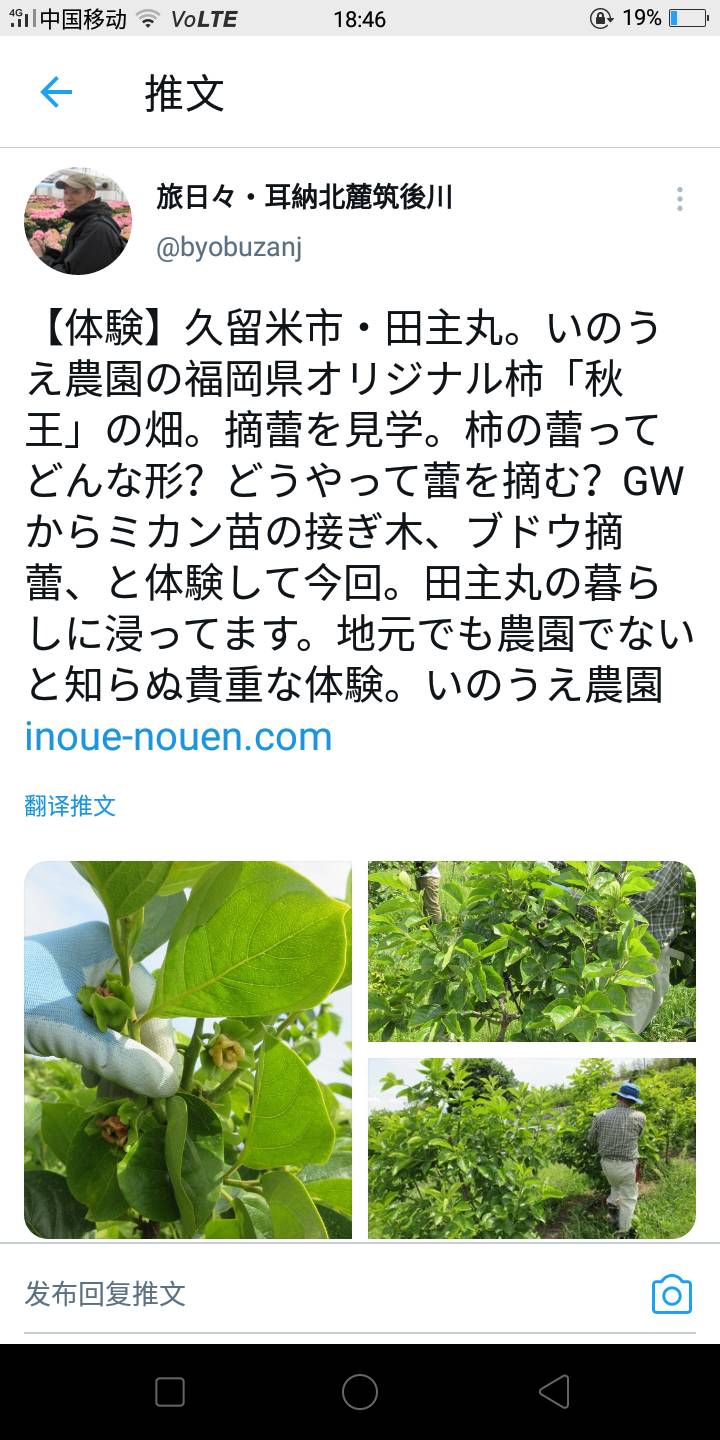Viewport: 720px width, 1440px height.
Task: Open the tweet's three-dot overflow menu
Action: pos(679,199)
